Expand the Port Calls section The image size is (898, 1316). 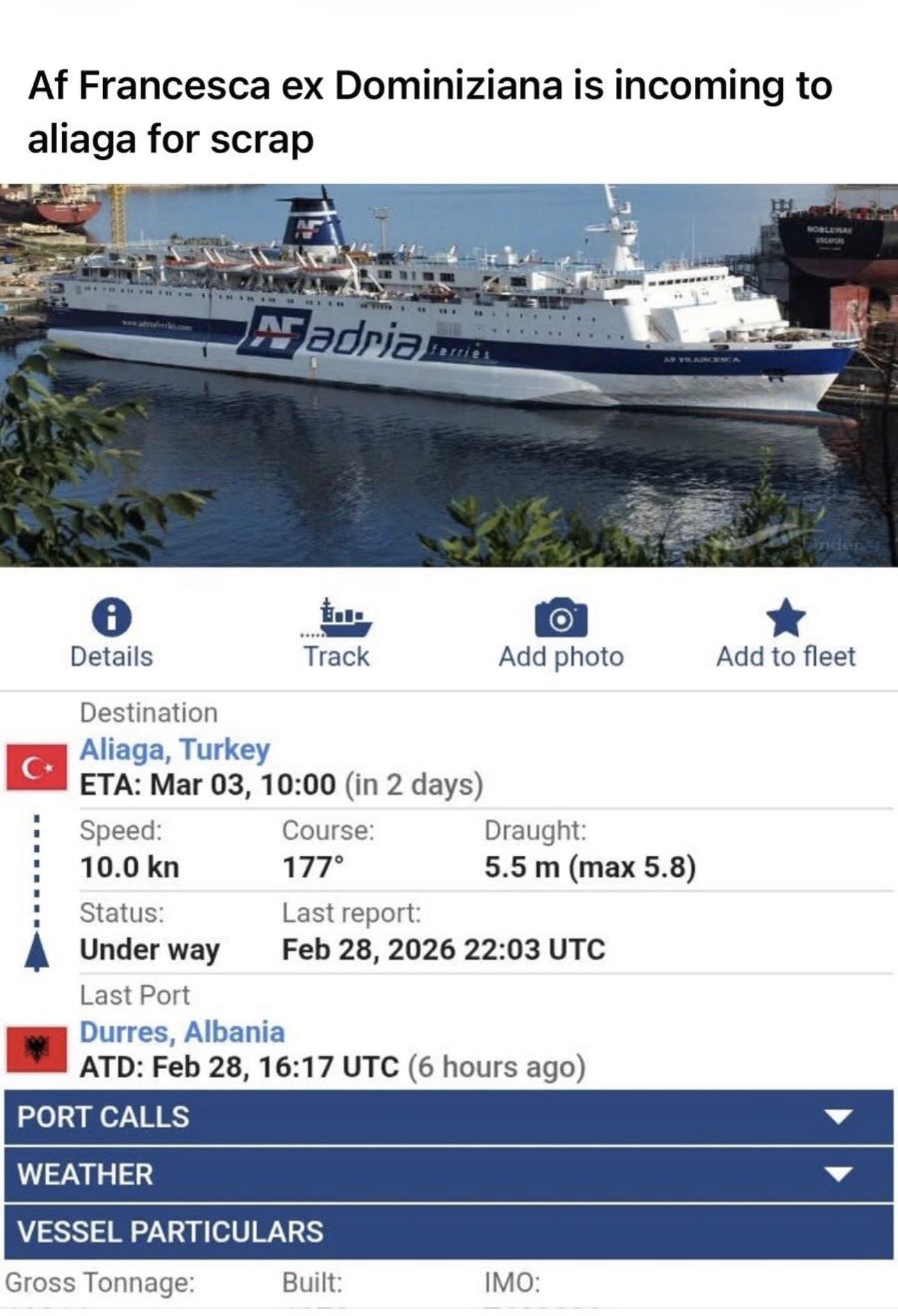(448, 1117)
